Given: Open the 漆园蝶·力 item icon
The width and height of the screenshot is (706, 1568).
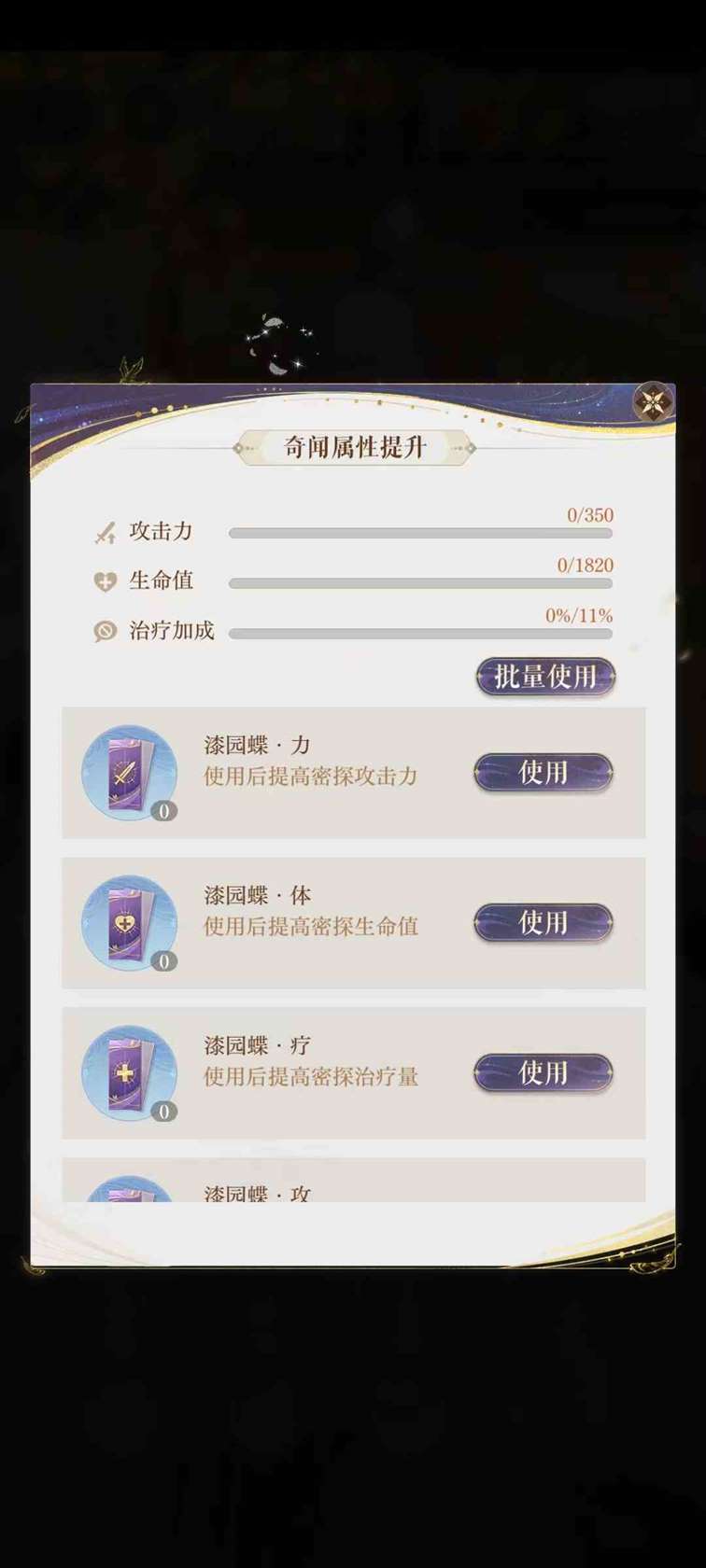Looking at the screenshot, I should (129, 773).
